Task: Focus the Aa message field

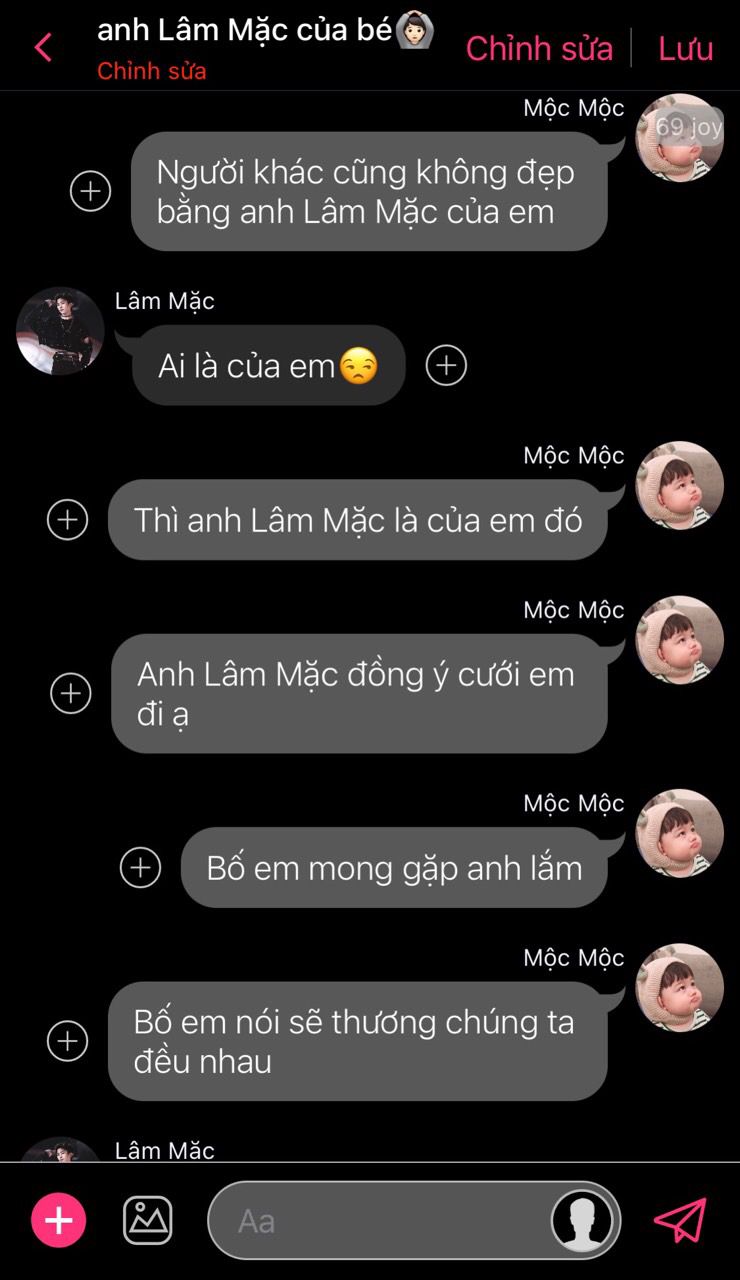Action: pos(380,1221)
